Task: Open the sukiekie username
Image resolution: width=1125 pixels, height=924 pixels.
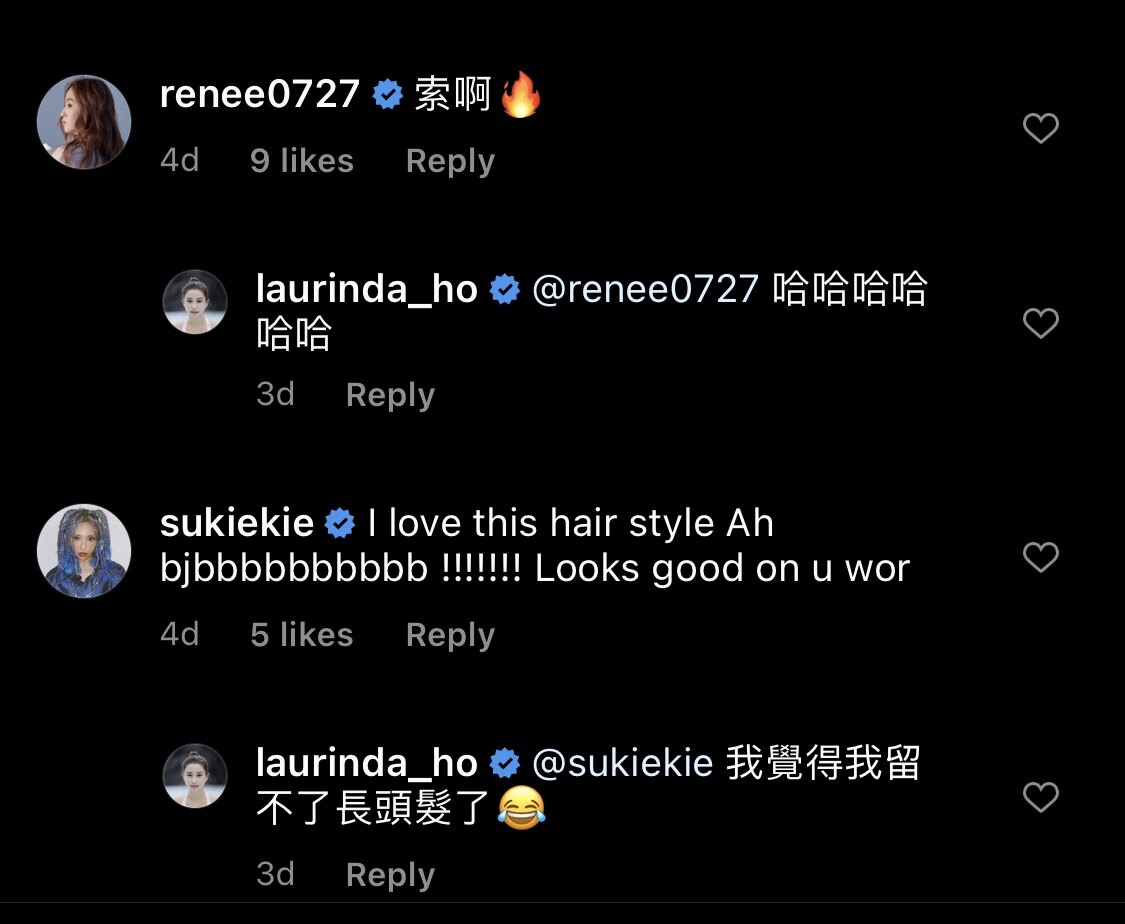Action: [237, 522]
